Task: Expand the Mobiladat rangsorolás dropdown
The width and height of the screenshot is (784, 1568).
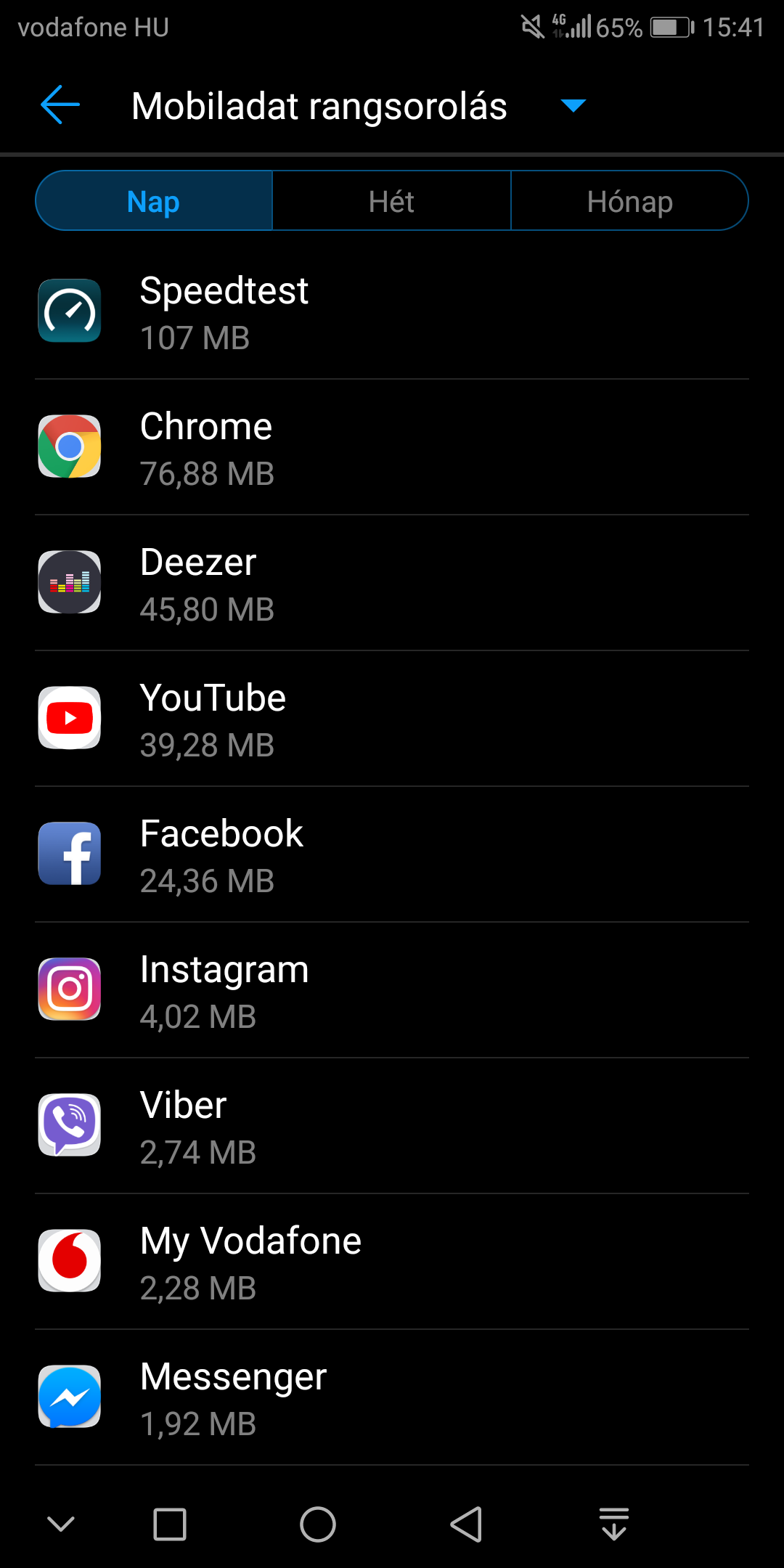Action: click(x=573, y=106)
